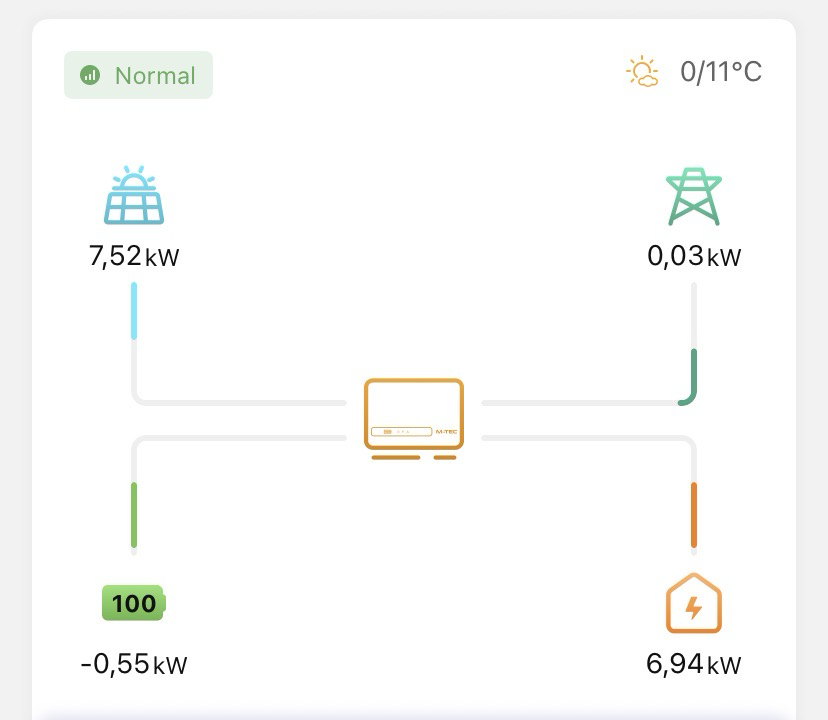Screen dimensions: 828x720
Task: Open the solar panel production details
Action: pos(134,196)
